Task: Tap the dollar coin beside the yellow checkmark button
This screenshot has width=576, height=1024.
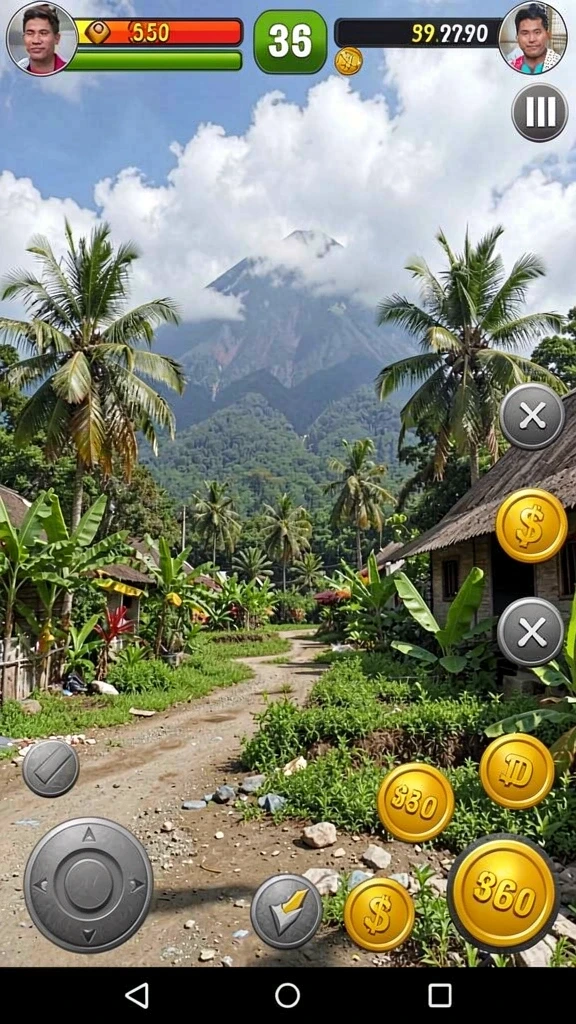Action: tap(379, 914)
